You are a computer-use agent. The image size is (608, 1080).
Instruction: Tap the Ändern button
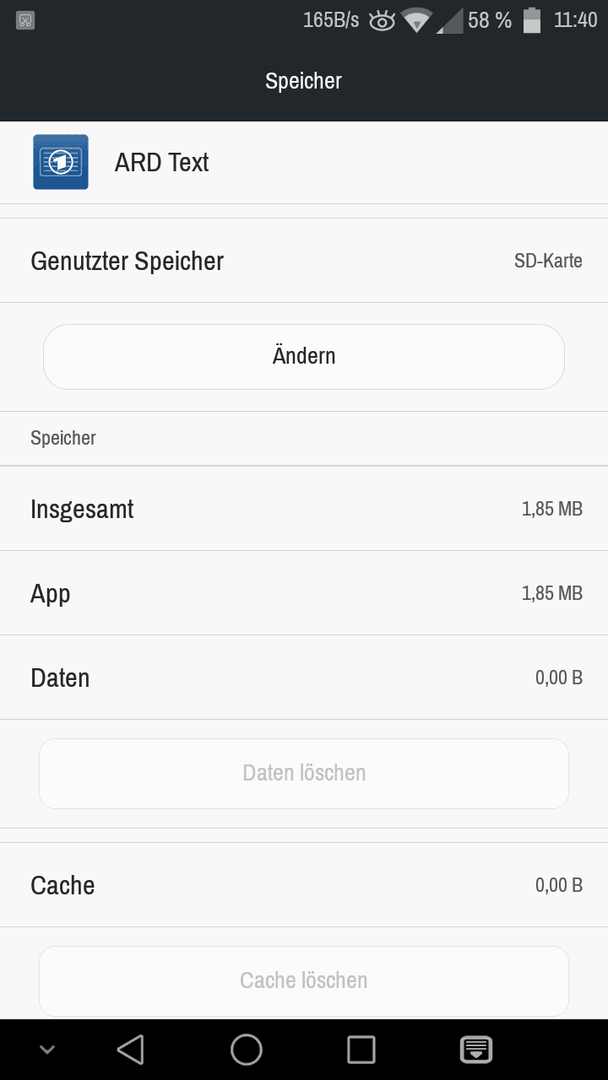(304, 357)
